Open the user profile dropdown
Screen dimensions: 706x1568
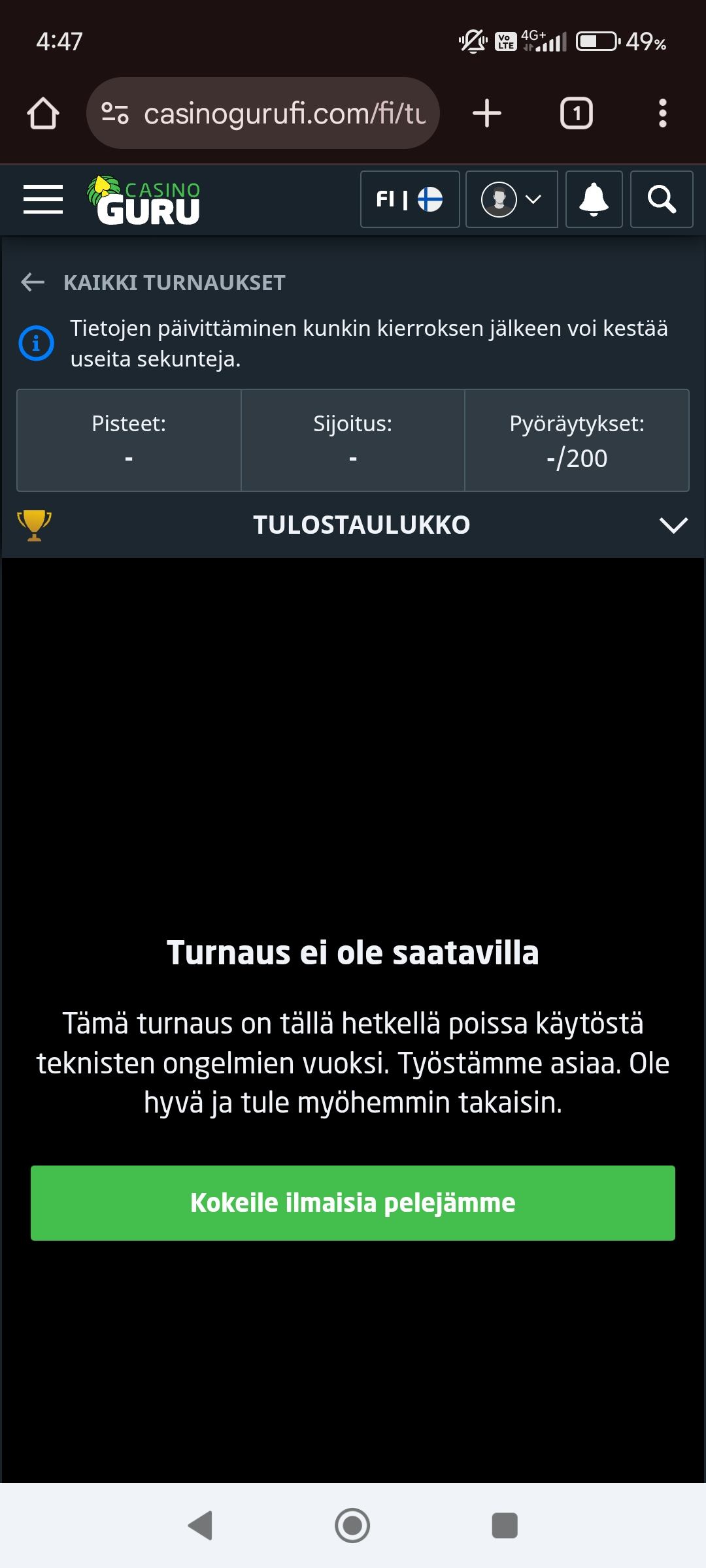511,199
